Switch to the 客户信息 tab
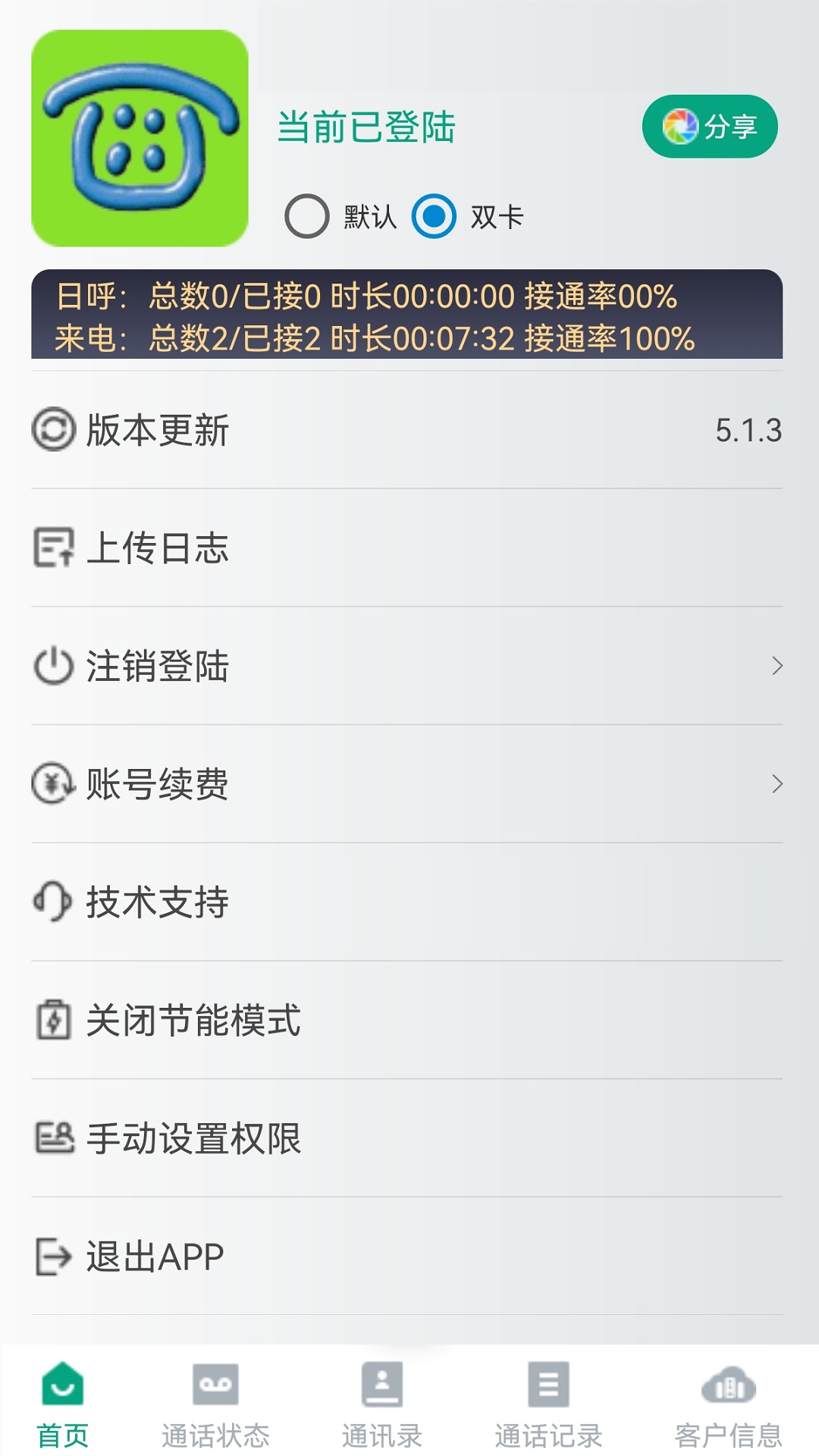Viewport: 819px width, 1456px height. (726, 1399)
